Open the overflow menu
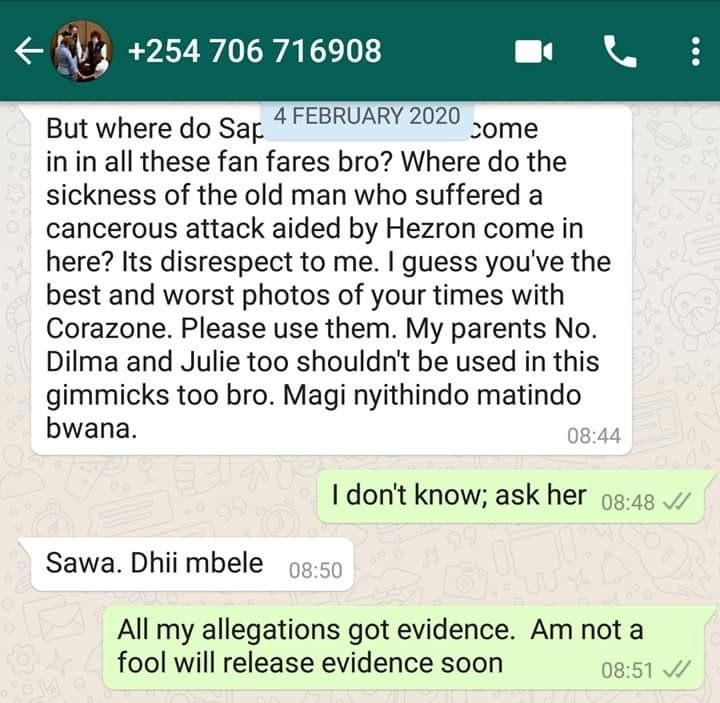This screenshot has width=720, height=703. click(x=696, y=51)
